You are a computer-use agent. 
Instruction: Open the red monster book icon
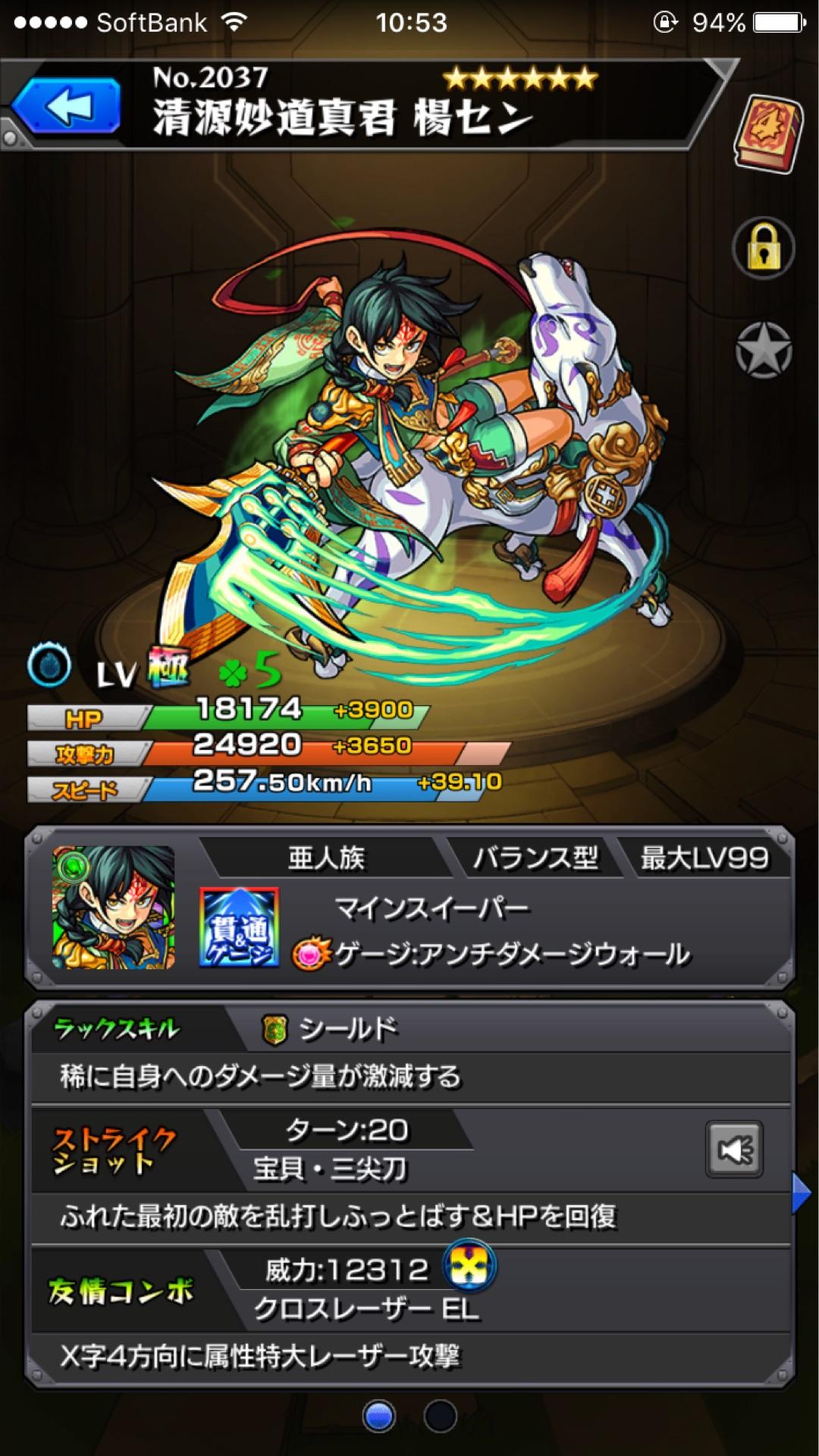[x=767, y=133]
